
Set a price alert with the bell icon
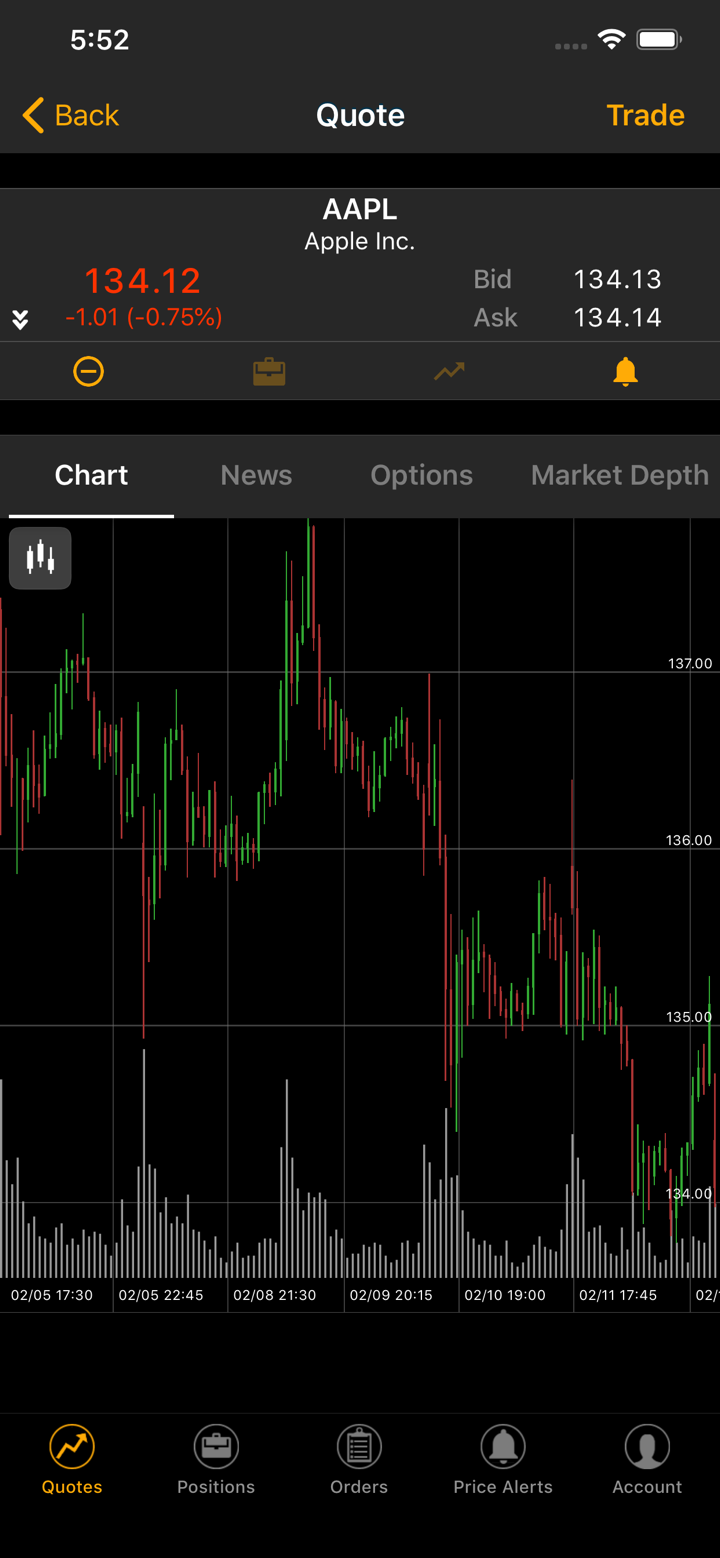pyautogui.click(x=625, y=372)
